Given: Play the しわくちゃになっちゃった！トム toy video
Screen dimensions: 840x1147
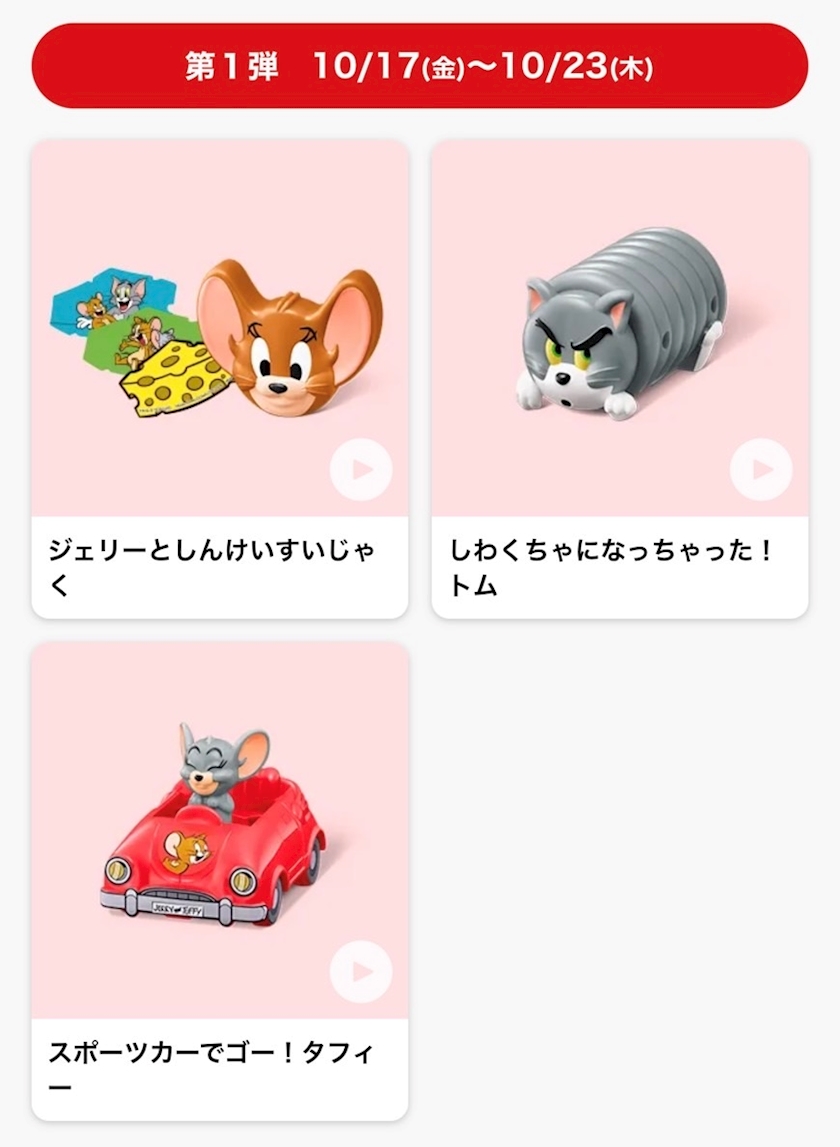Looking at the screenshot, I should click(761, 470).
